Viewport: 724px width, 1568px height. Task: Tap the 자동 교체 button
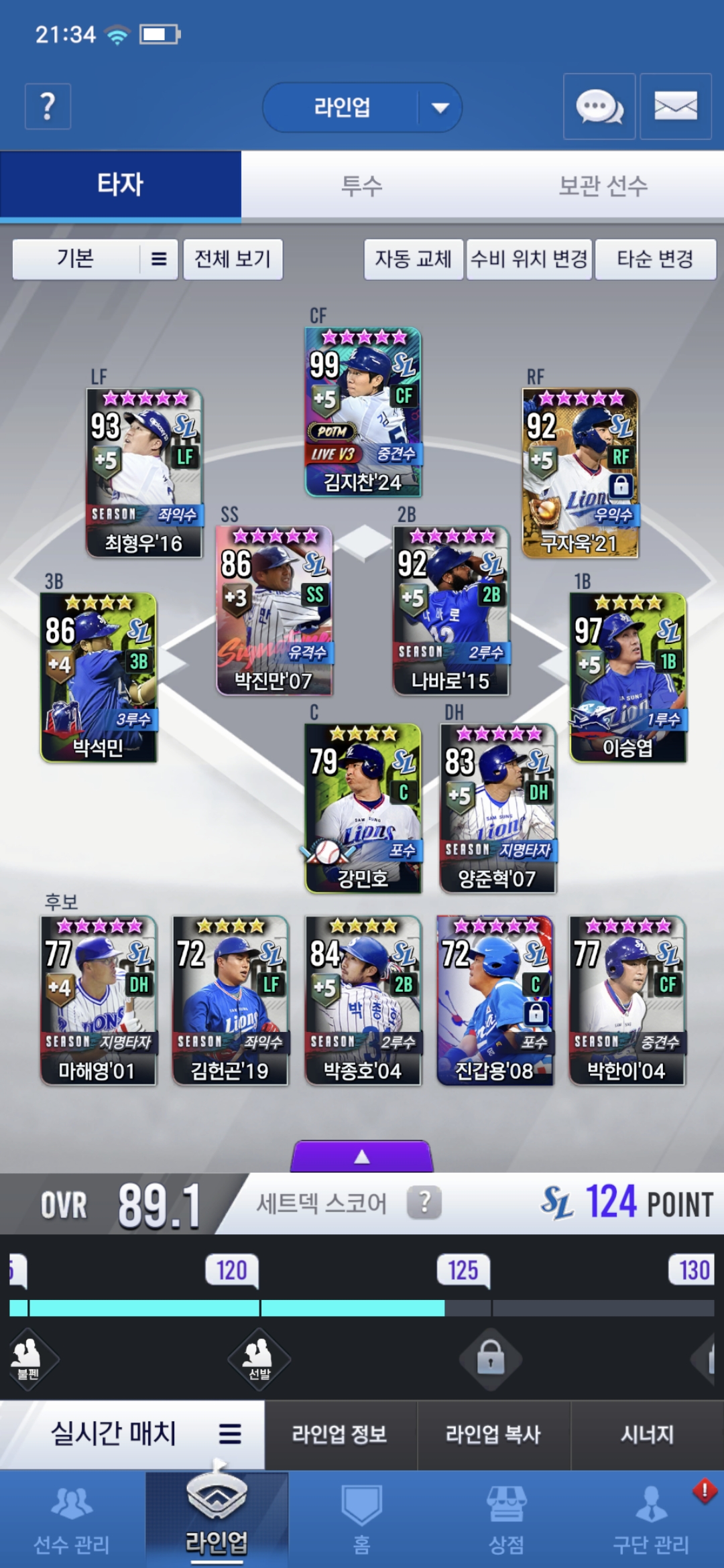click(x=414, y=259)
